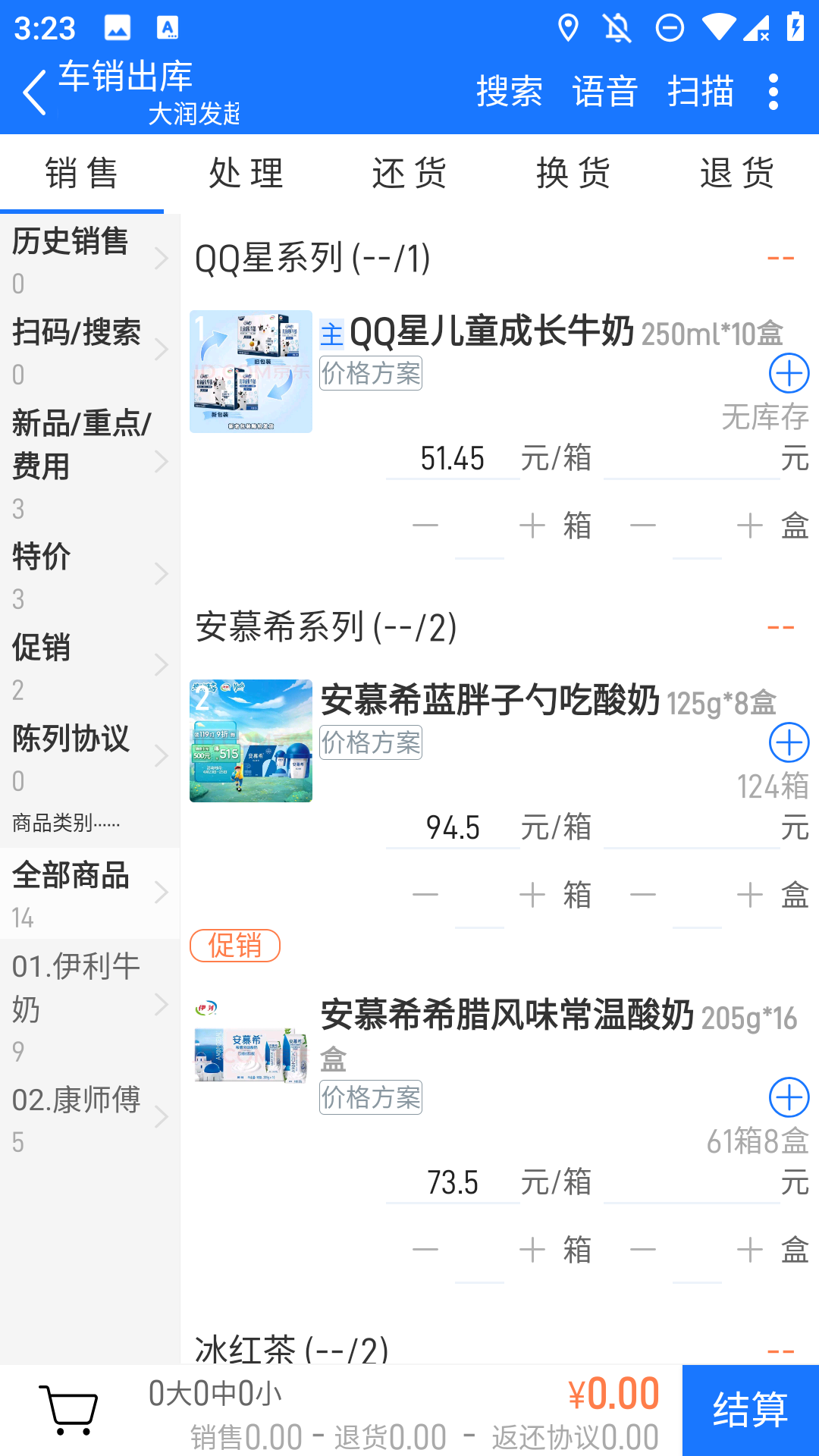Image resolution: width=819 pixels, height=1456 pixels.
Task: Tap circled plus for 安慕希蓝胖子勺吃酸奶
Action: 789,742
